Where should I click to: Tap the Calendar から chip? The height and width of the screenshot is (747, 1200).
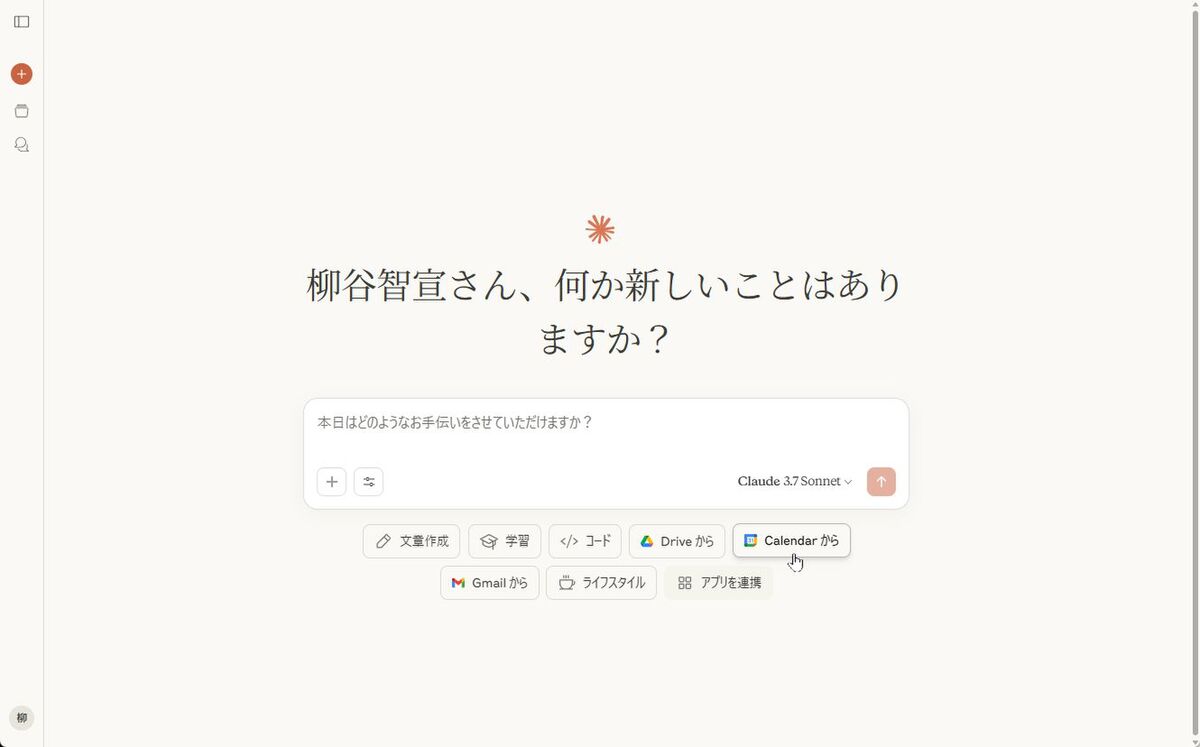pyautogui.click(x=791, y=541)
